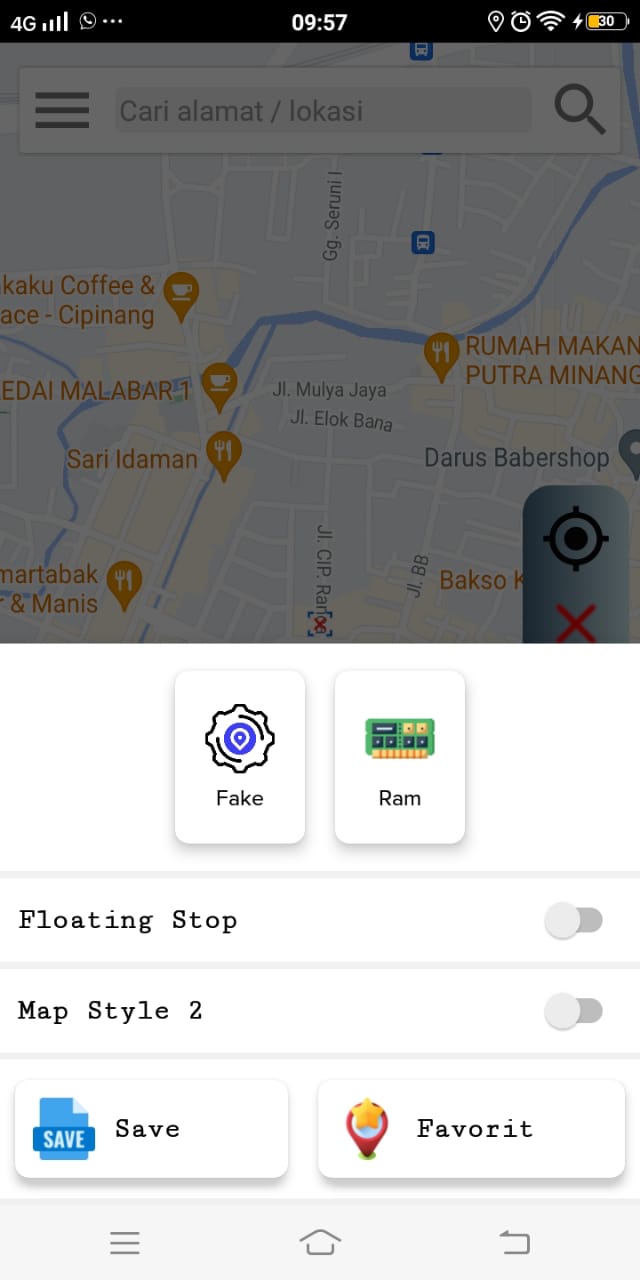Viewport: 640px width, 1280px height.
Task: Open the Fake location card
Action: pyautogui.click(x=240, y=756)
